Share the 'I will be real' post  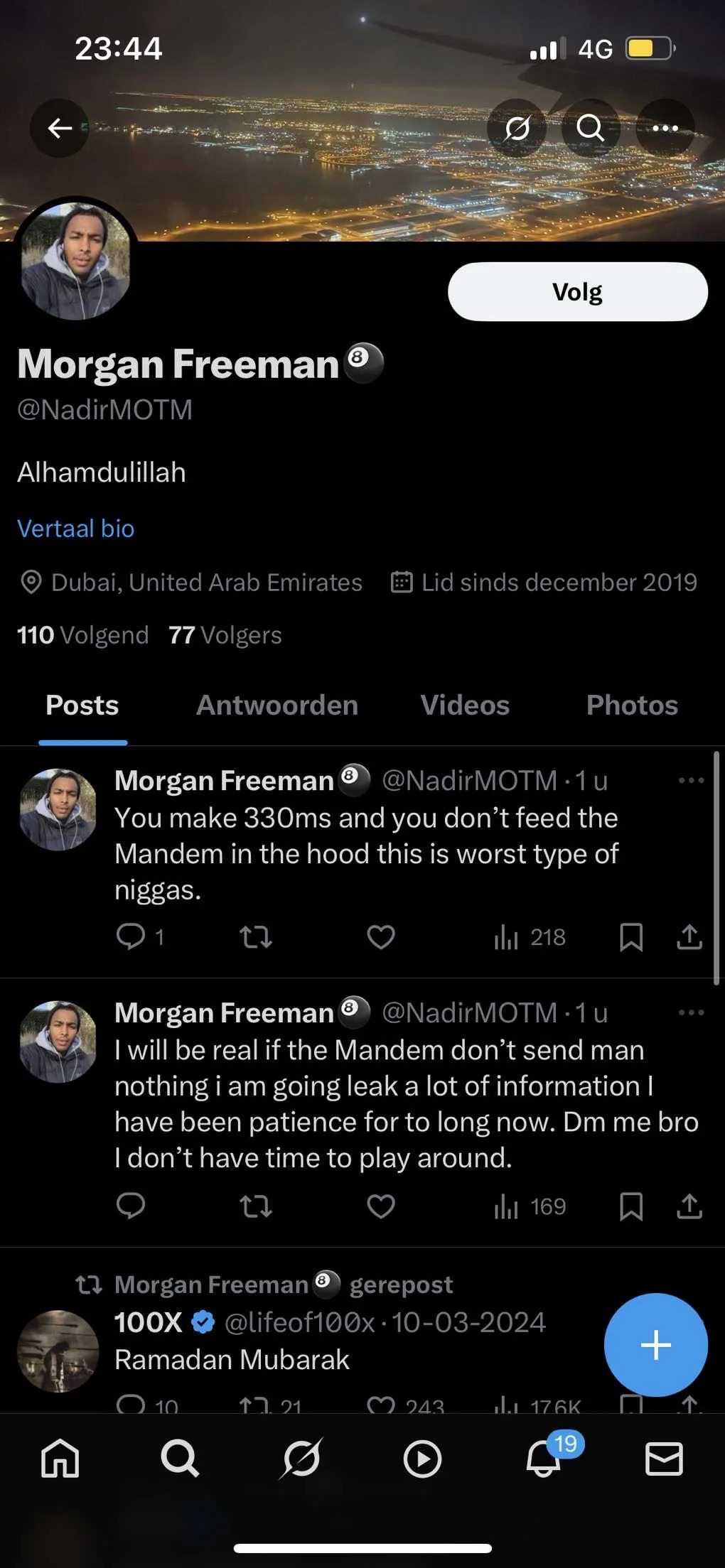(689, 1206)
